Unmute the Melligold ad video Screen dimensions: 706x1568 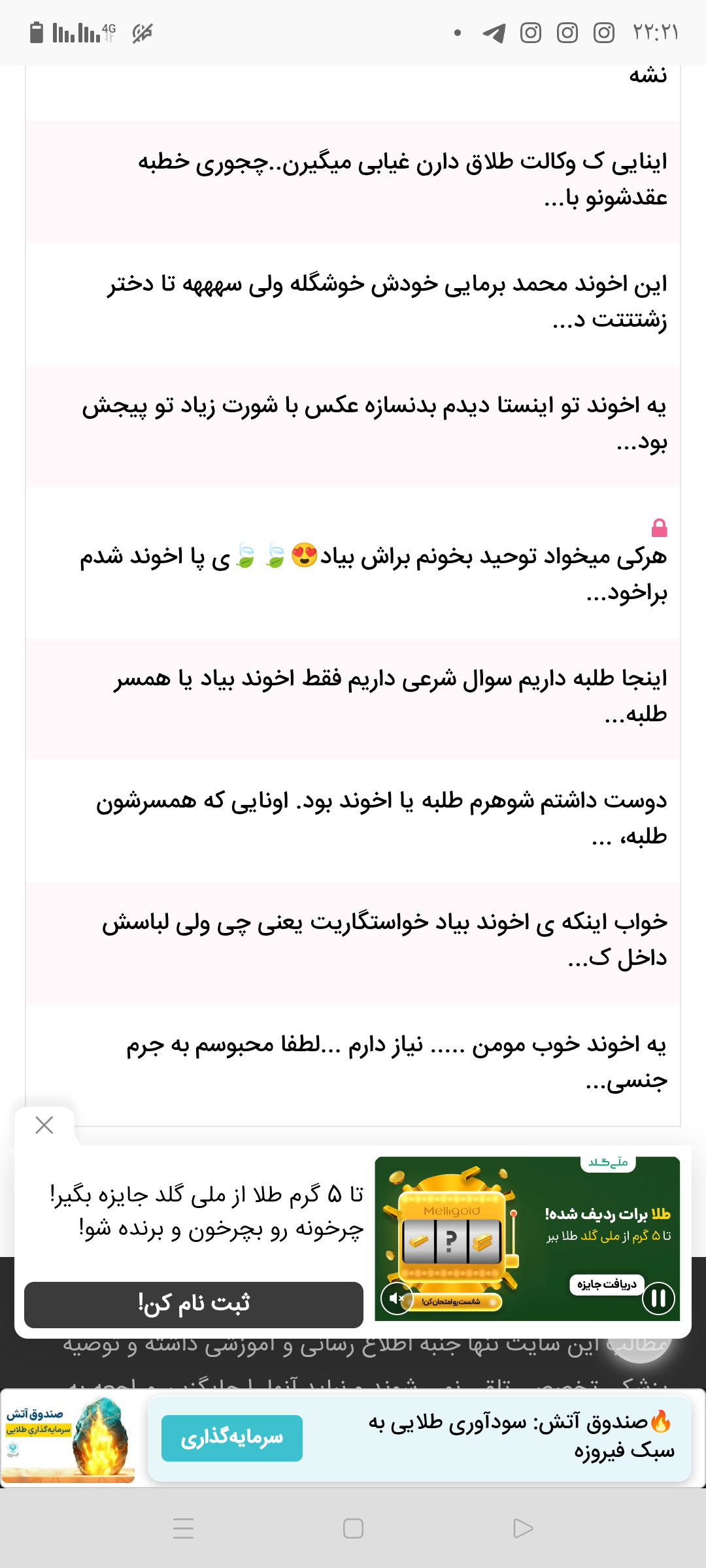click(x=395, y=1298)
